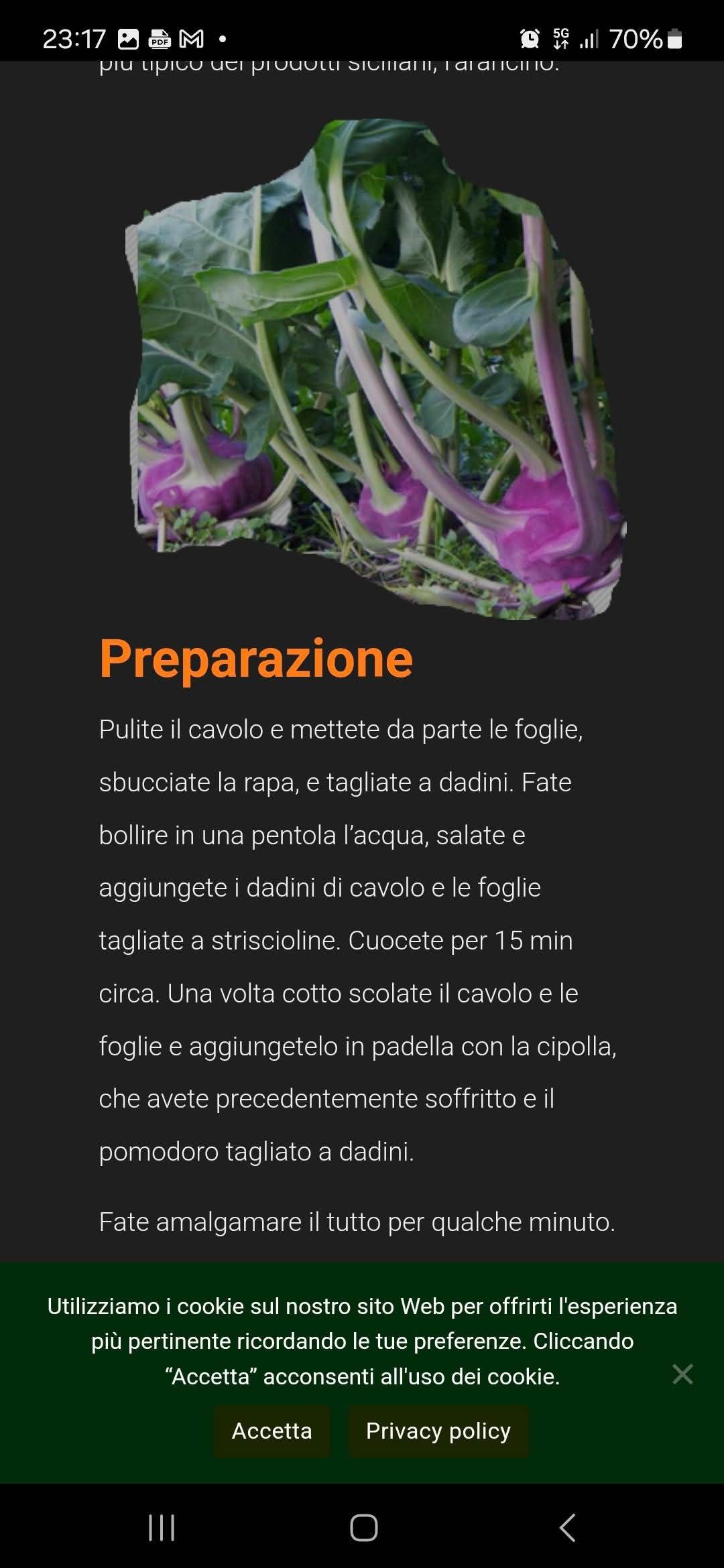Open the Privacy policy
Image resolution: width=724 pixels, height=1568 pixels.
[x=438, y=1431]
